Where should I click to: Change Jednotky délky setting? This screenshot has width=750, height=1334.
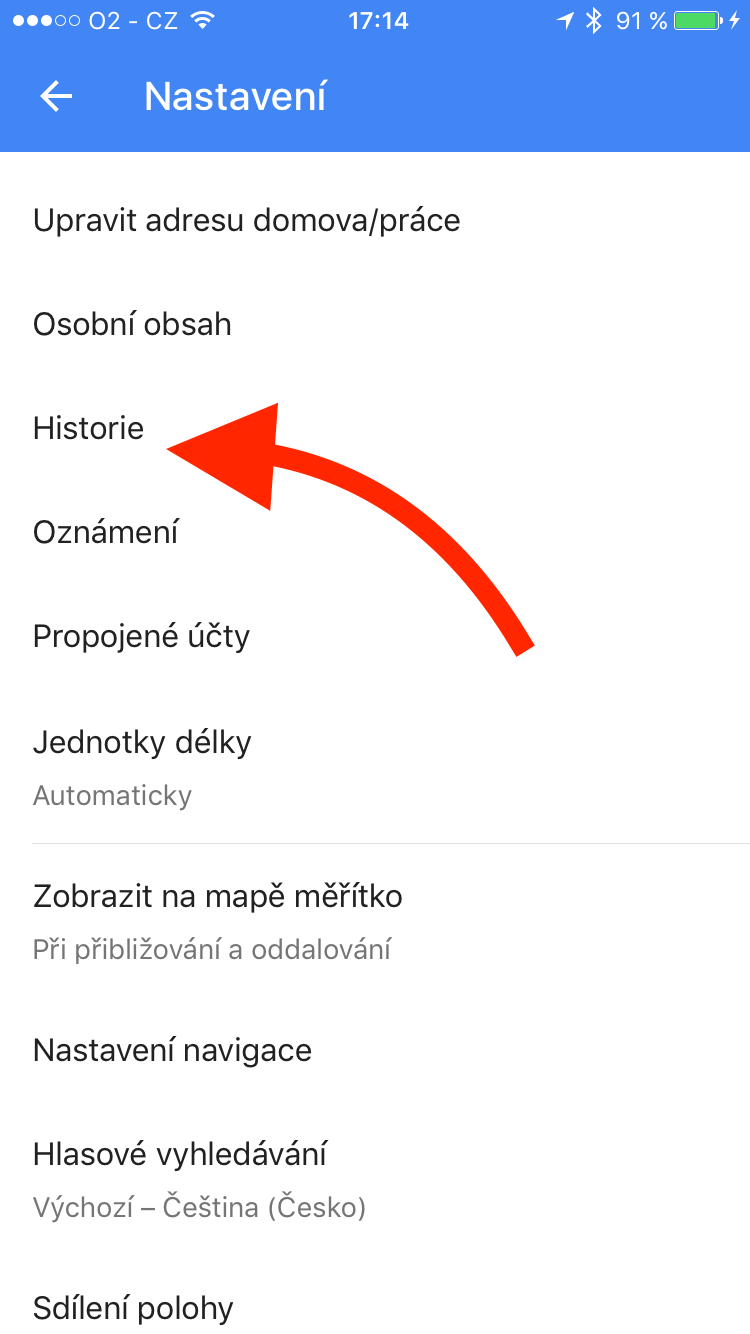point(142,765)
